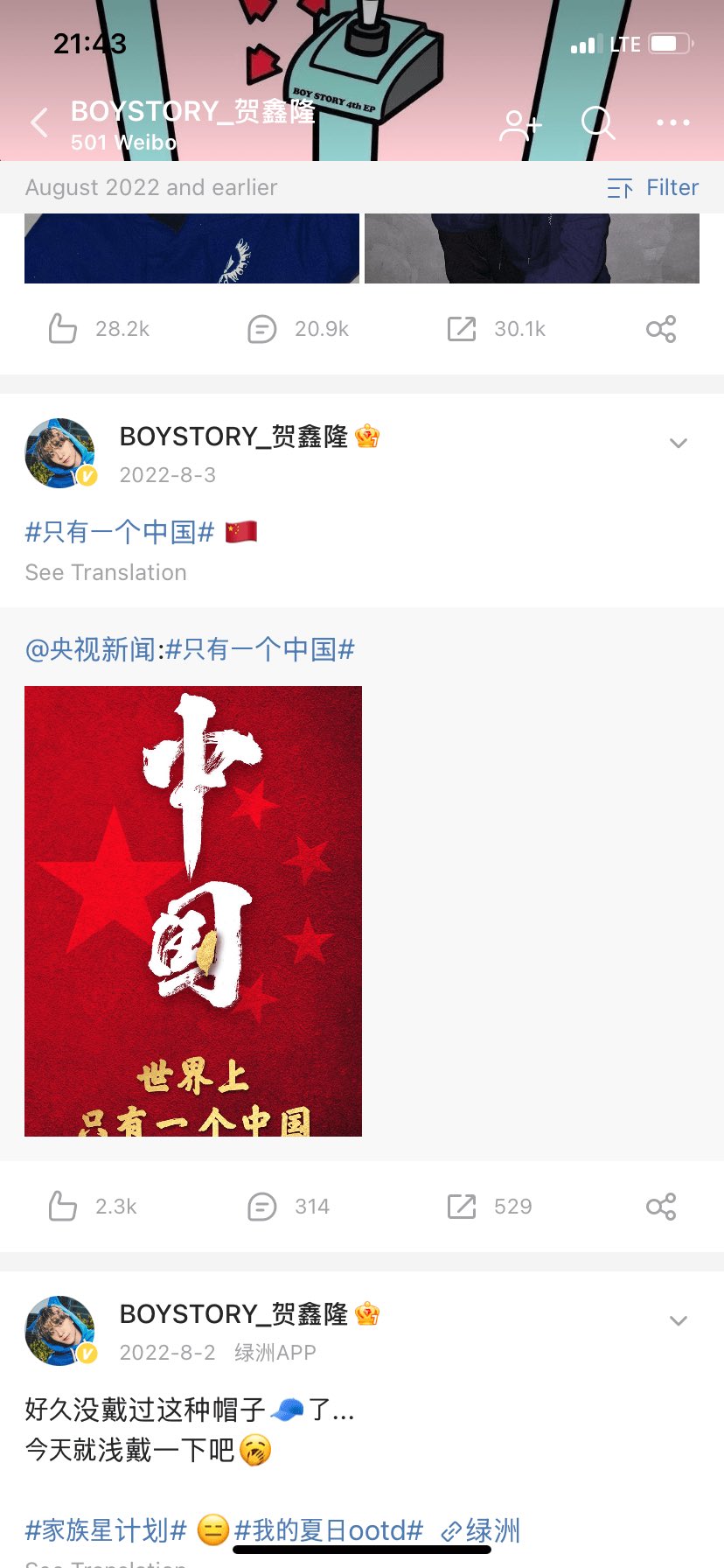Share the 2022-8-3 post via share icon

point(661,1207)
